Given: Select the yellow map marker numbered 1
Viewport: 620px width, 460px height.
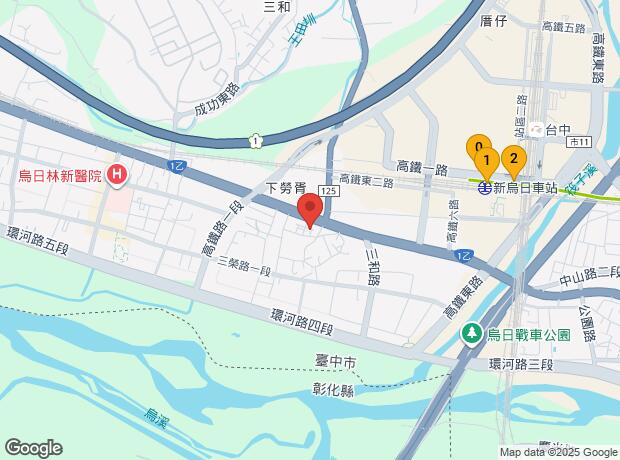Looking at the screenshot, I should (x=487, y=162).
